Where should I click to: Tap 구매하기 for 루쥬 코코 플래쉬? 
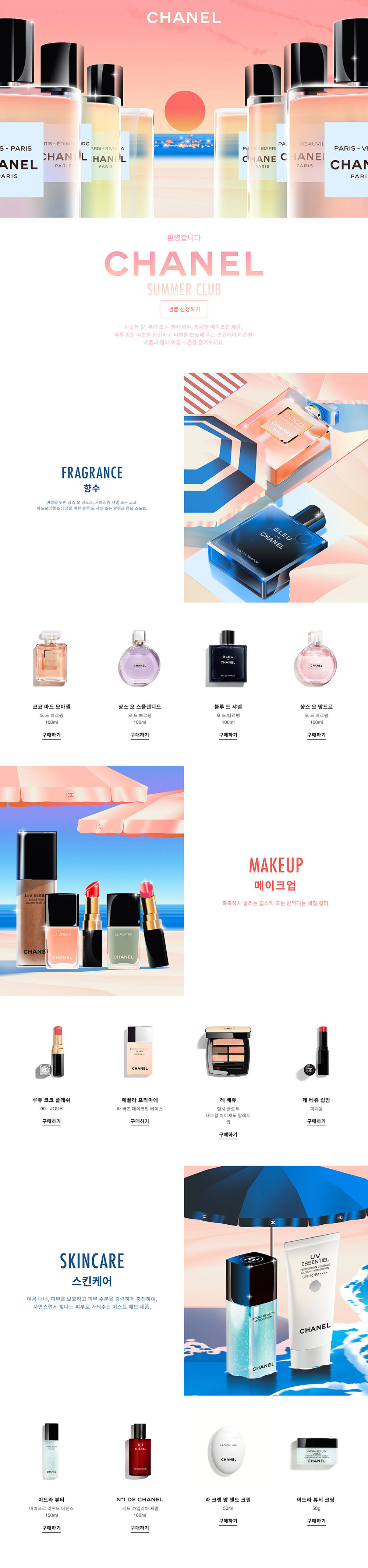coord(52,1120)
